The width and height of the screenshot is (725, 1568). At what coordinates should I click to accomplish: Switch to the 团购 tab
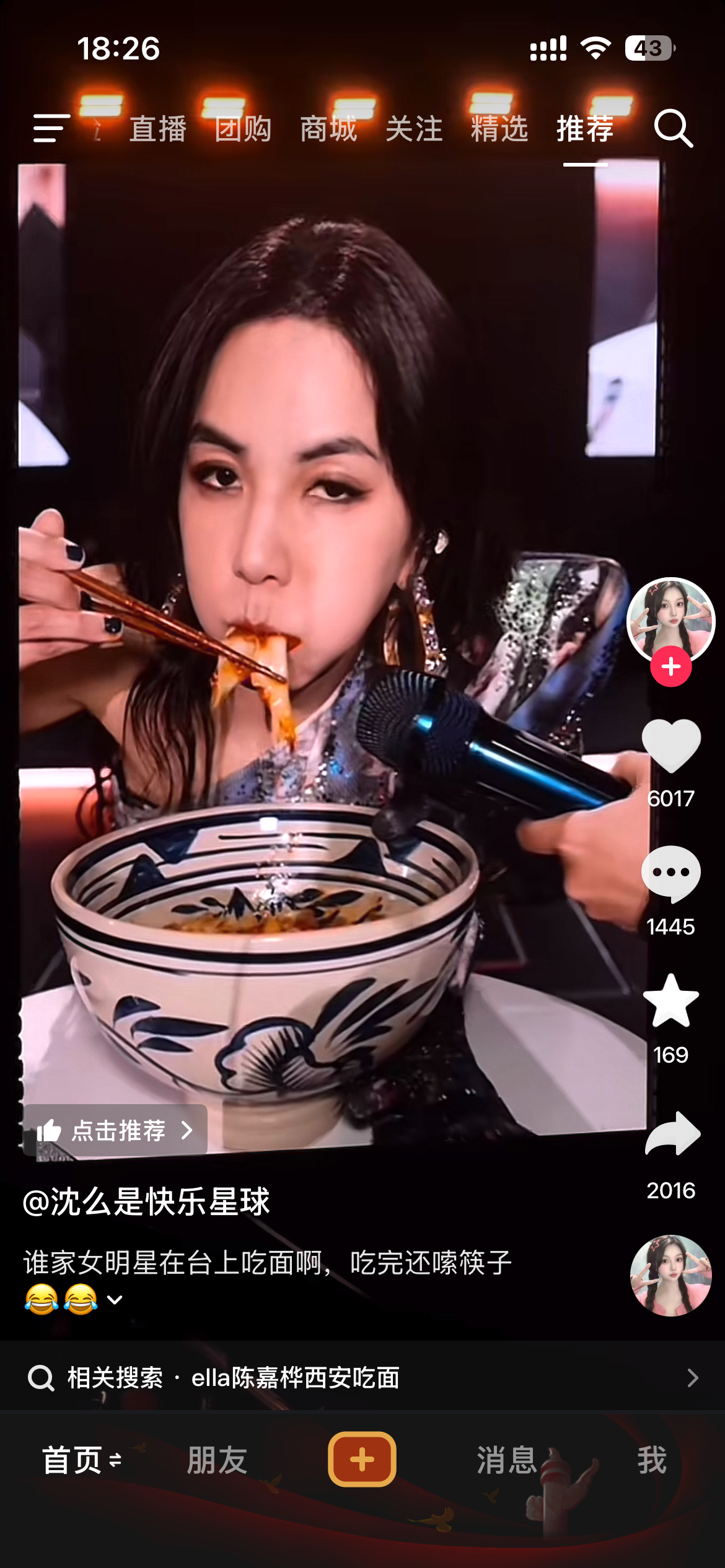pyautogui.click(x=243, y=129)
